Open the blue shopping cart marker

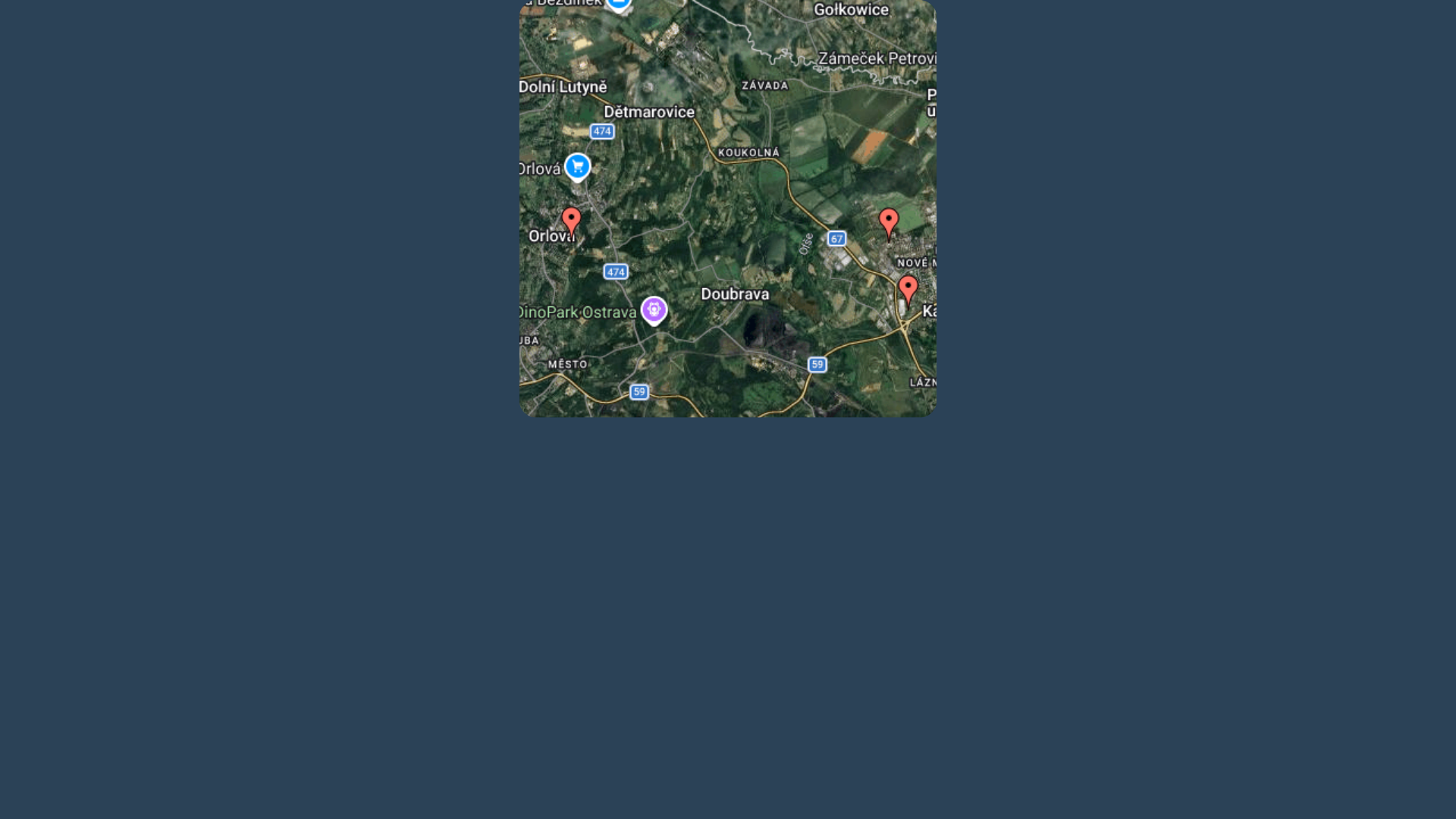[x=578, y=167]
